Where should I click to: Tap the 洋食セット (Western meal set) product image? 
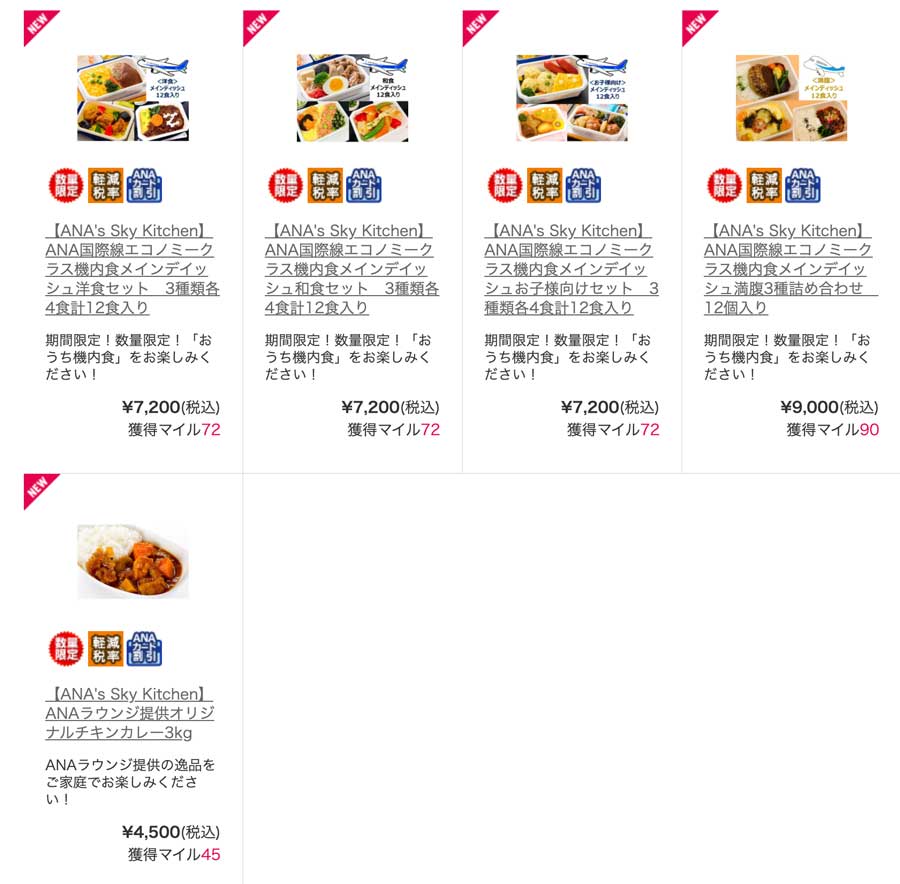(133, 98)
